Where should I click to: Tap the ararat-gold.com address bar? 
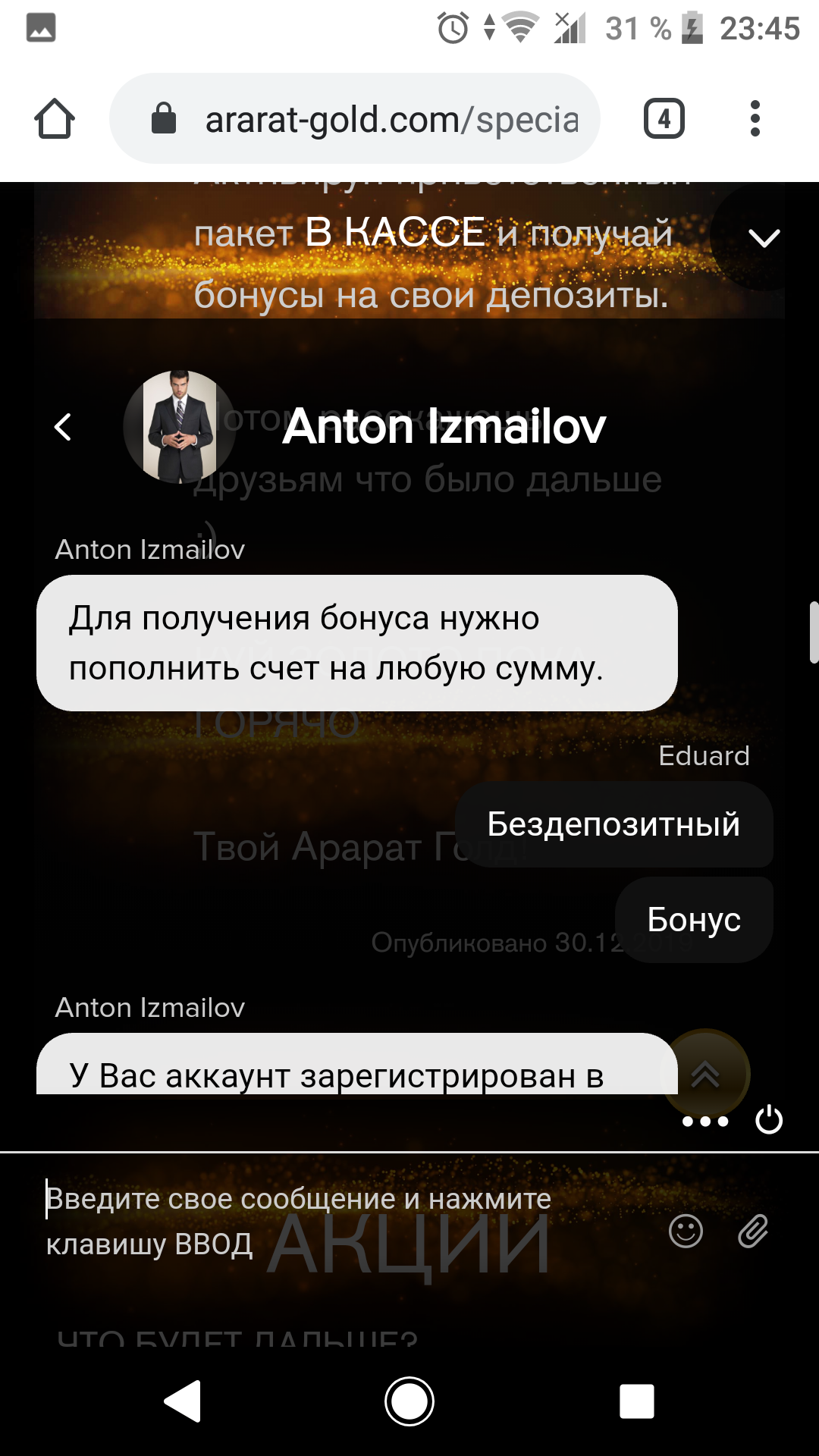355,119
